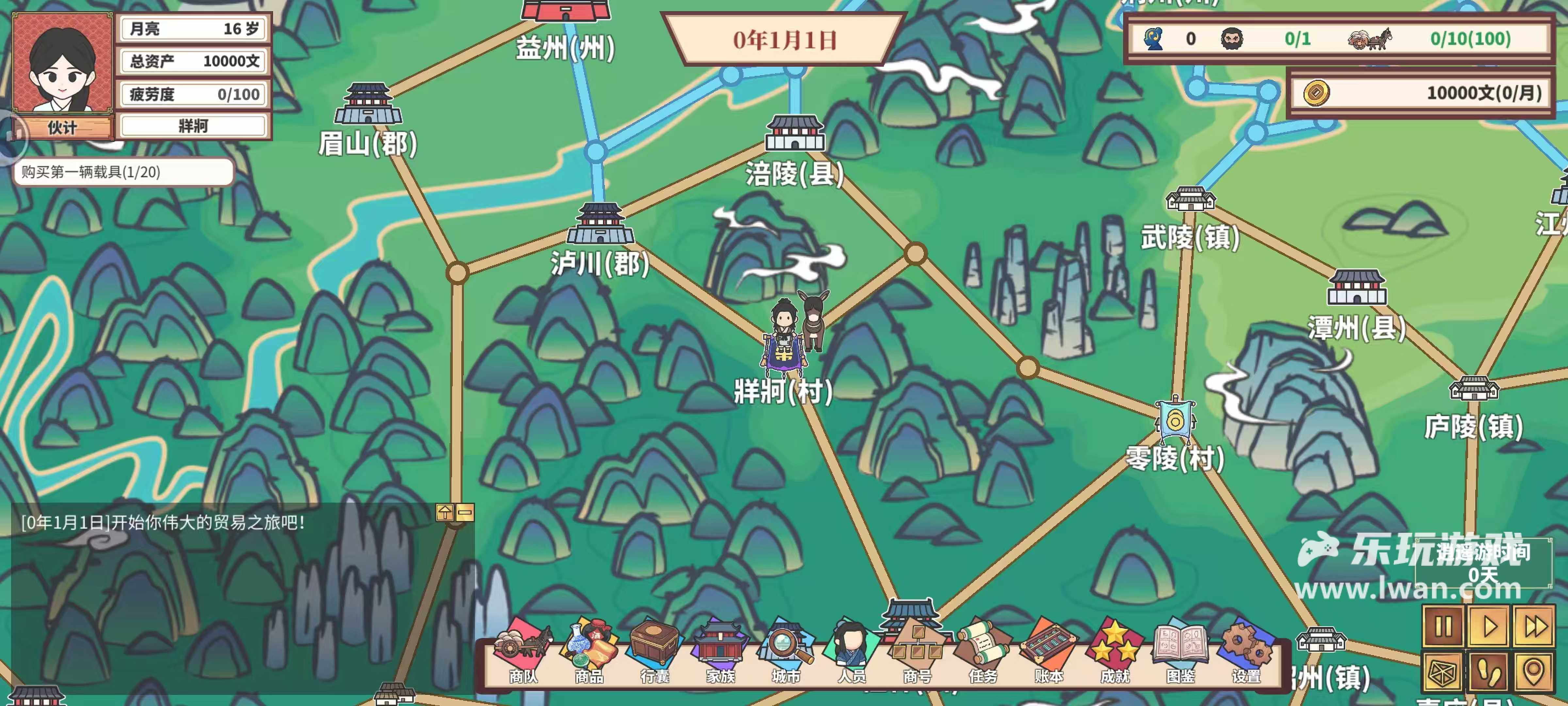This screenshot has height=706, width=1568.
Task: Open the 商队 caravan menu
Action: (x=522, y=652)
